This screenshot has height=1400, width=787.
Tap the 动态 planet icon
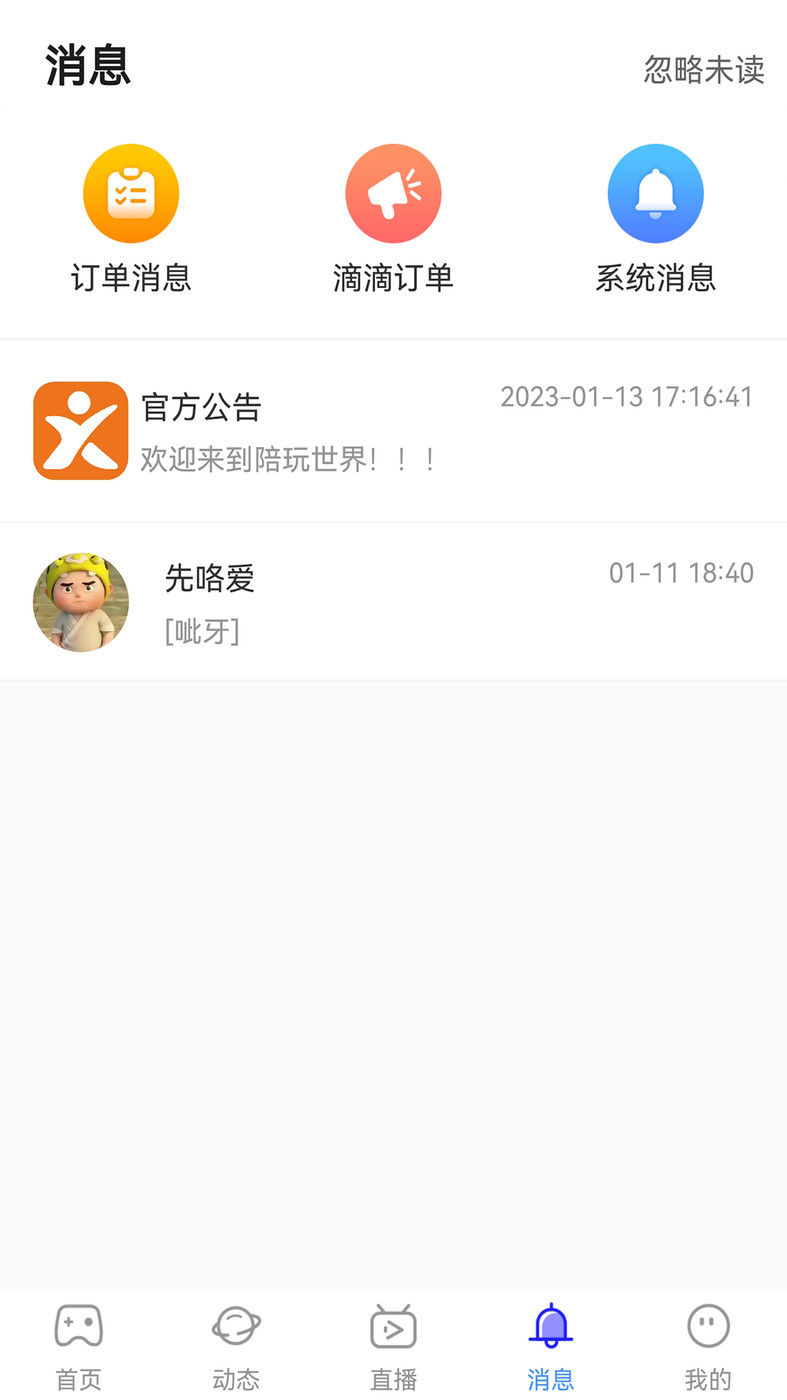pos(236,1324)
